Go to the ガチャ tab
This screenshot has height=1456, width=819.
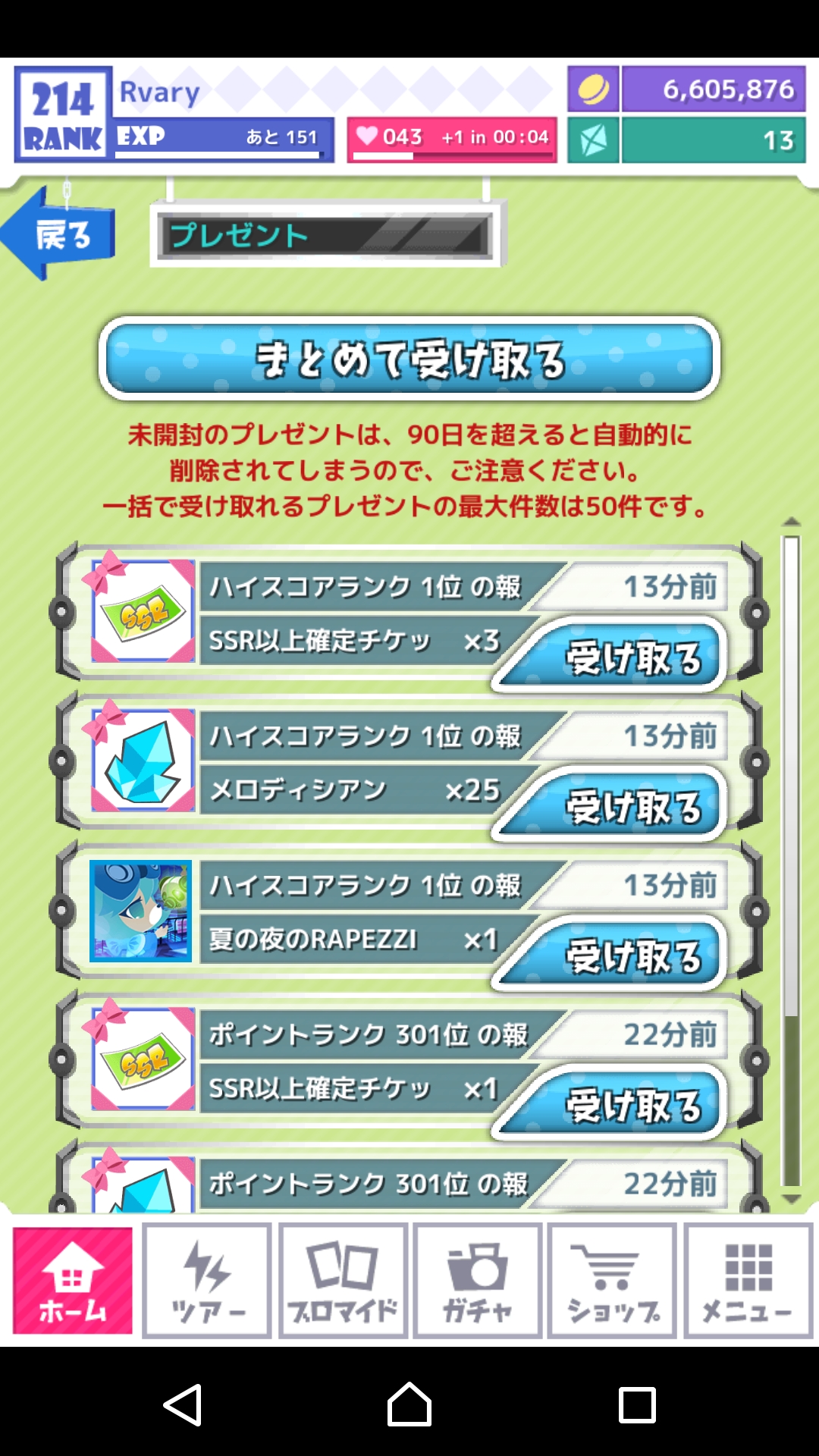tap(478, 1281)
